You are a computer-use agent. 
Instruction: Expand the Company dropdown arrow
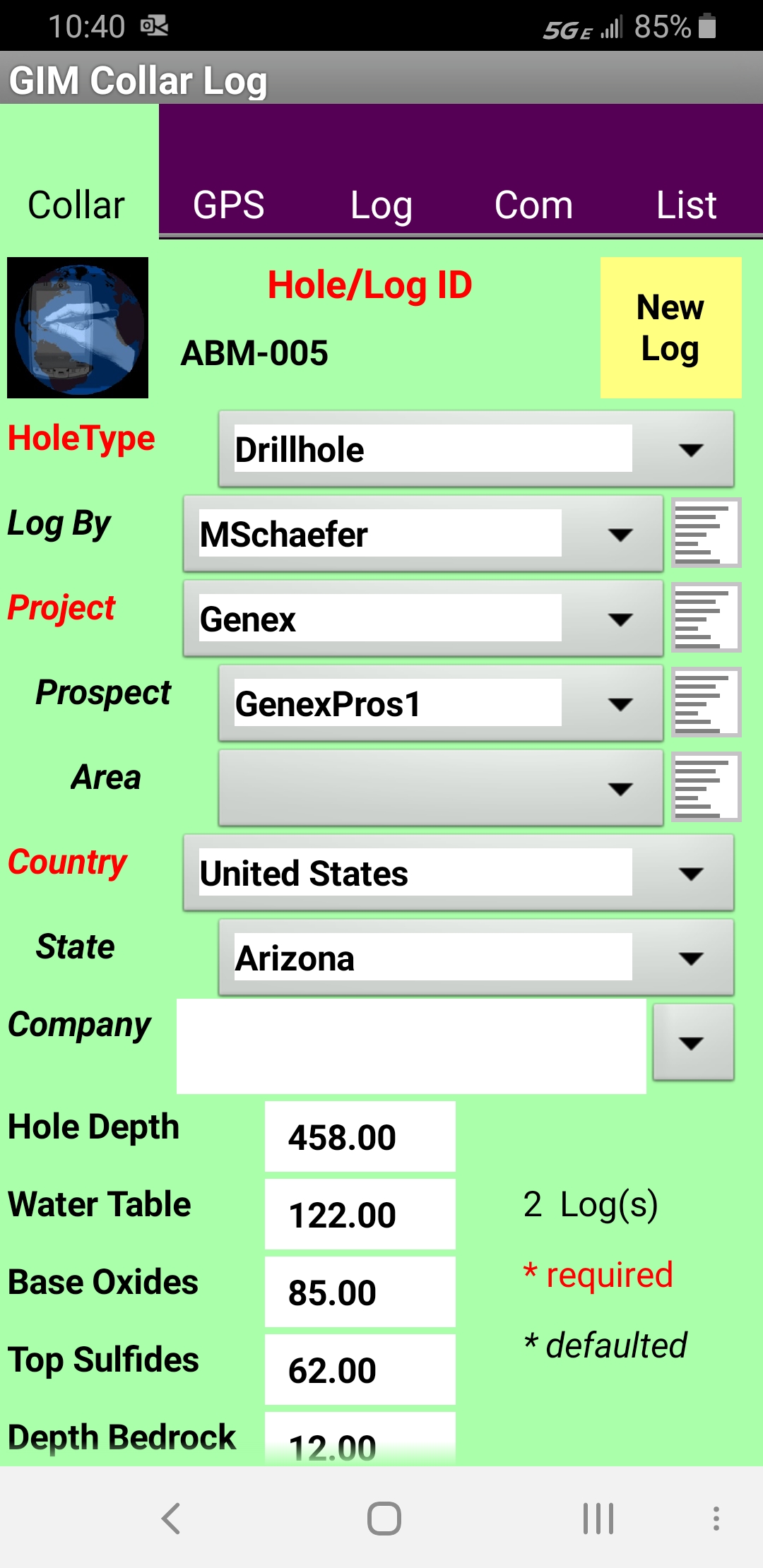pyautogui.click(x=692, y=1043)
